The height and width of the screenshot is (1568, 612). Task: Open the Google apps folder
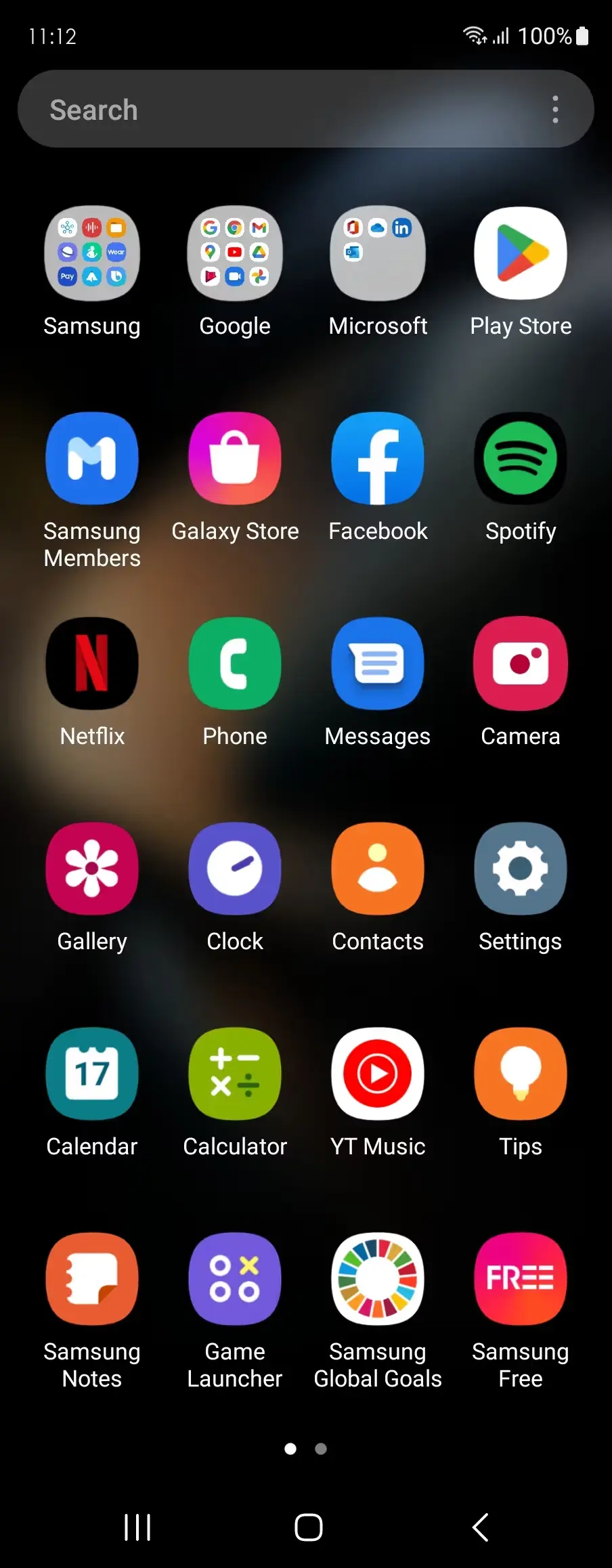point(235,253)
